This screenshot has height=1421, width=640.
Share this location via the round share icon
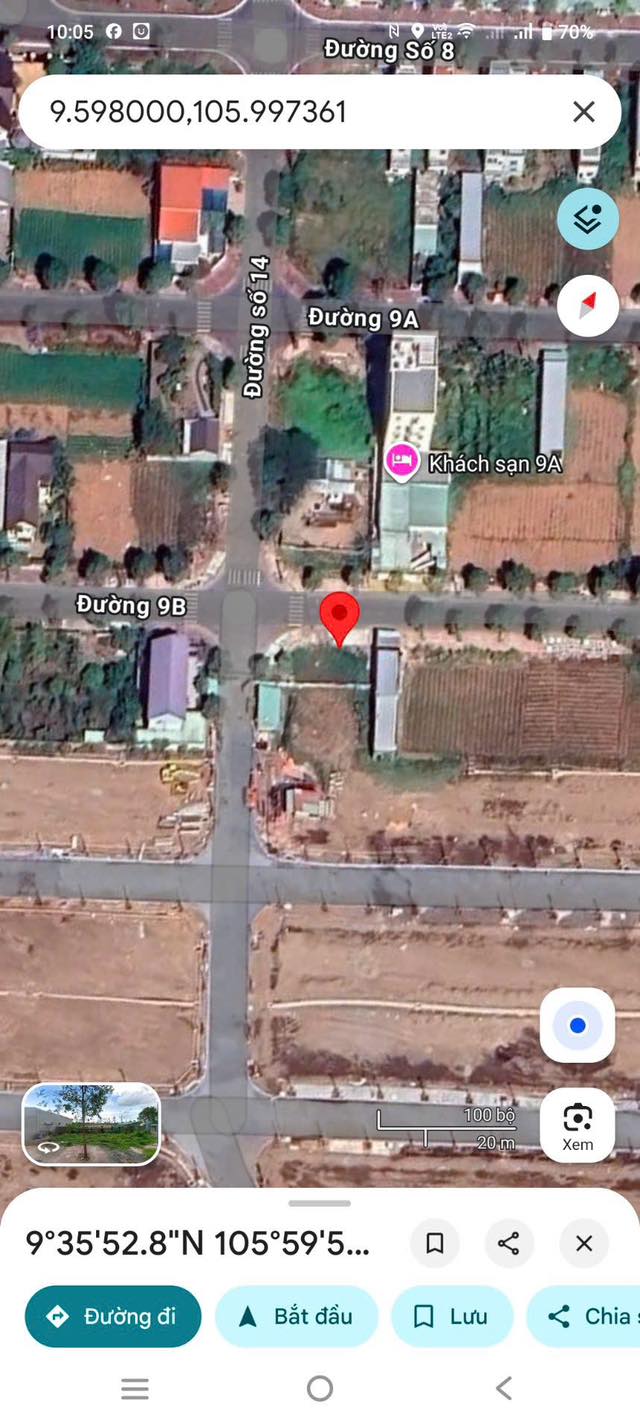click(509, 1243)
